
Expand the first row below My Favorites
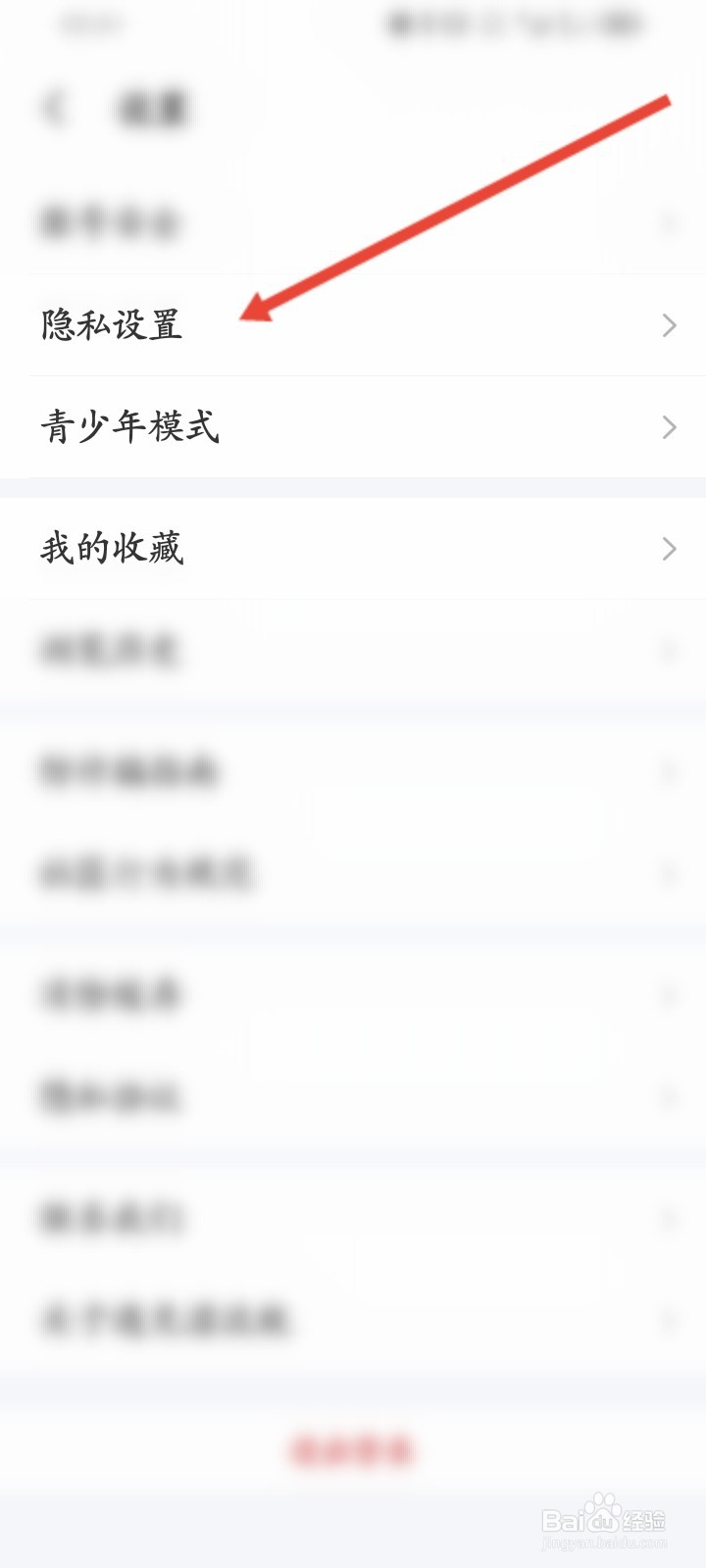pyautogui.click(x=108, y=650)
